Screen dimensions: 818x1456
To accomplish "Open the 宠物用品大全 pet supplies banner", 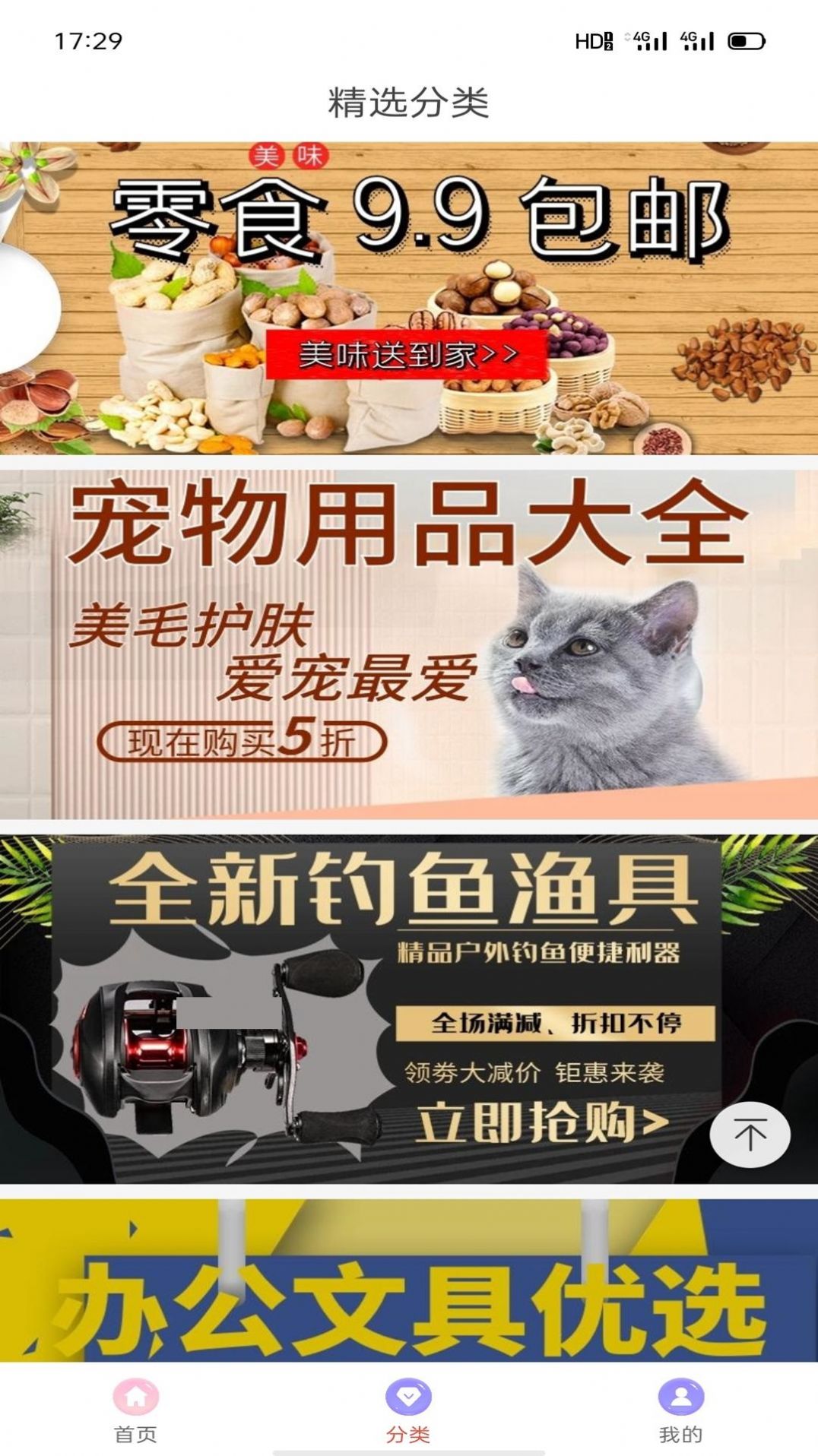I will click(409, 644).
